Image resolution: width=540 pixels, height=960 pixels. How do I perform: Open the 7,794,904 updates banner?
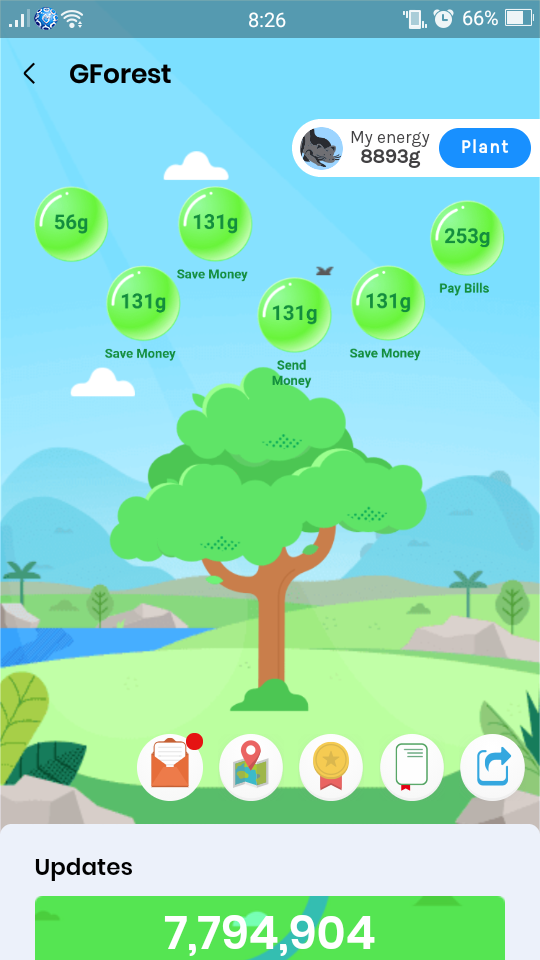(270, 928)
